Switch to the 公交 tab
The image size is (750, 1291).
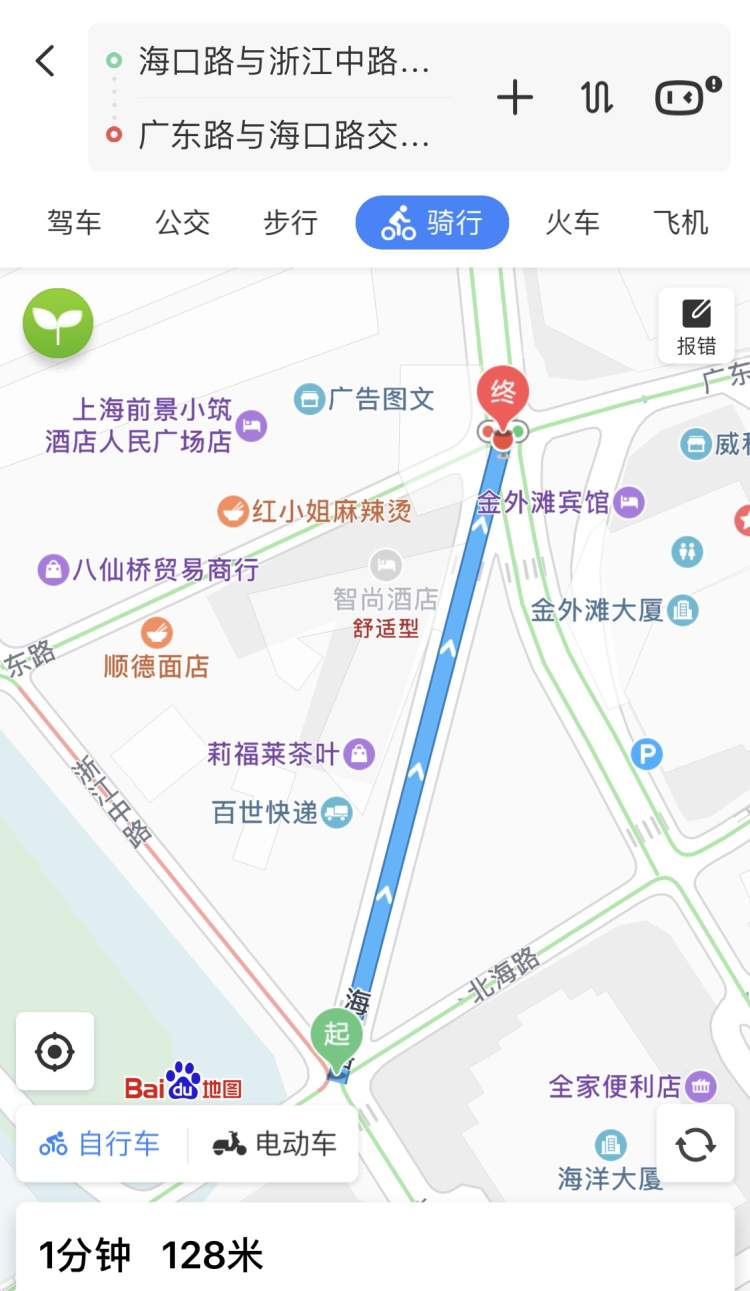pos(183,222)
